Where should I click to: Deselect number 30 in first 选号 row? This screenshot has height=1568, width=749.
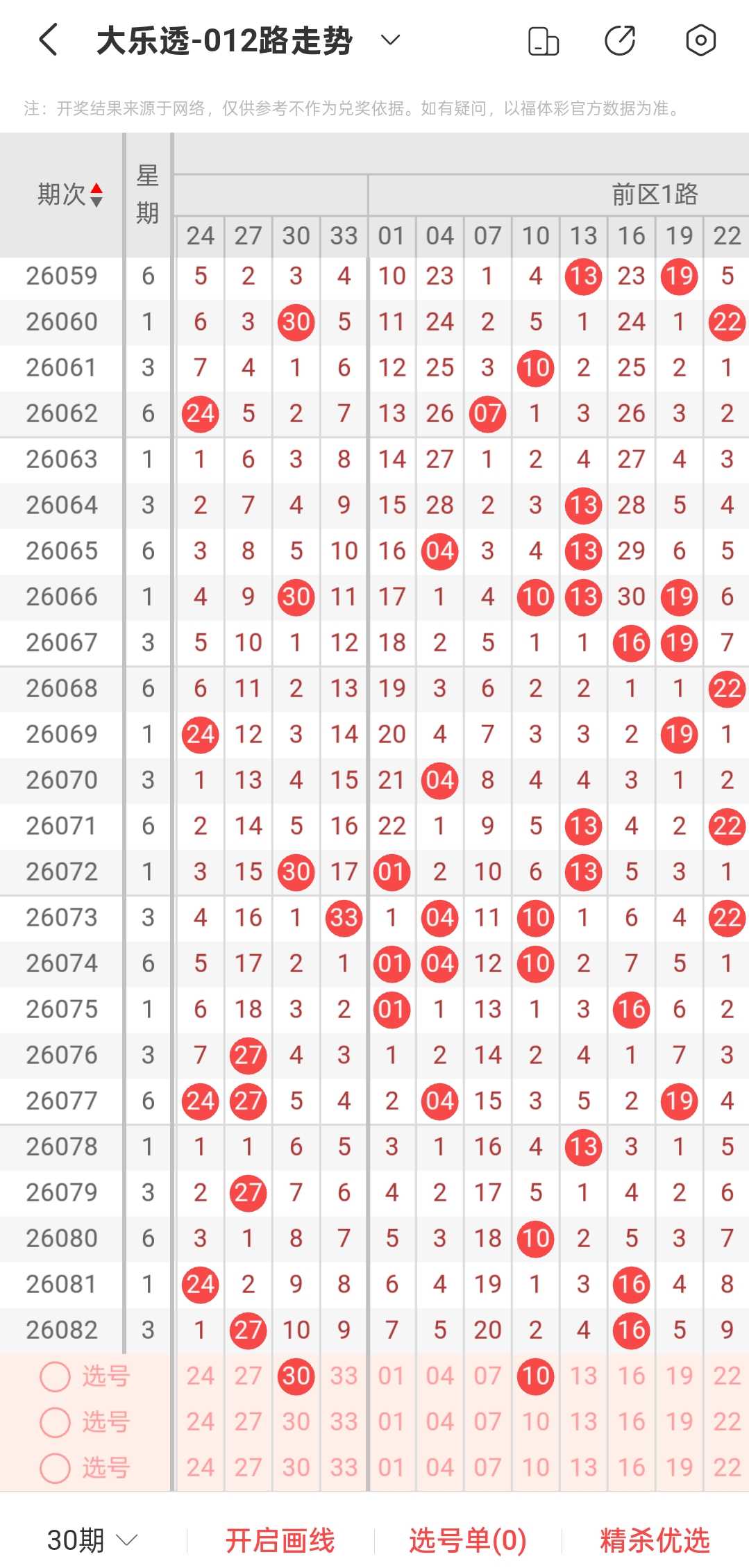(x=296, y=1376)
